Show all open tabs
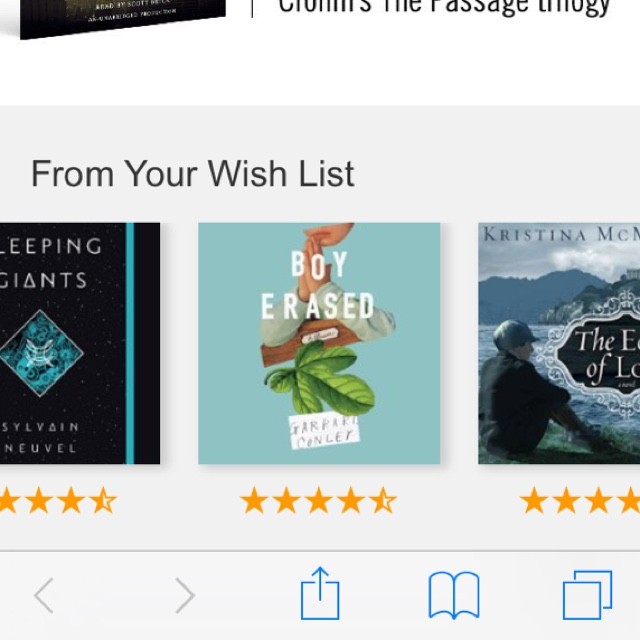 pos(587,596)
